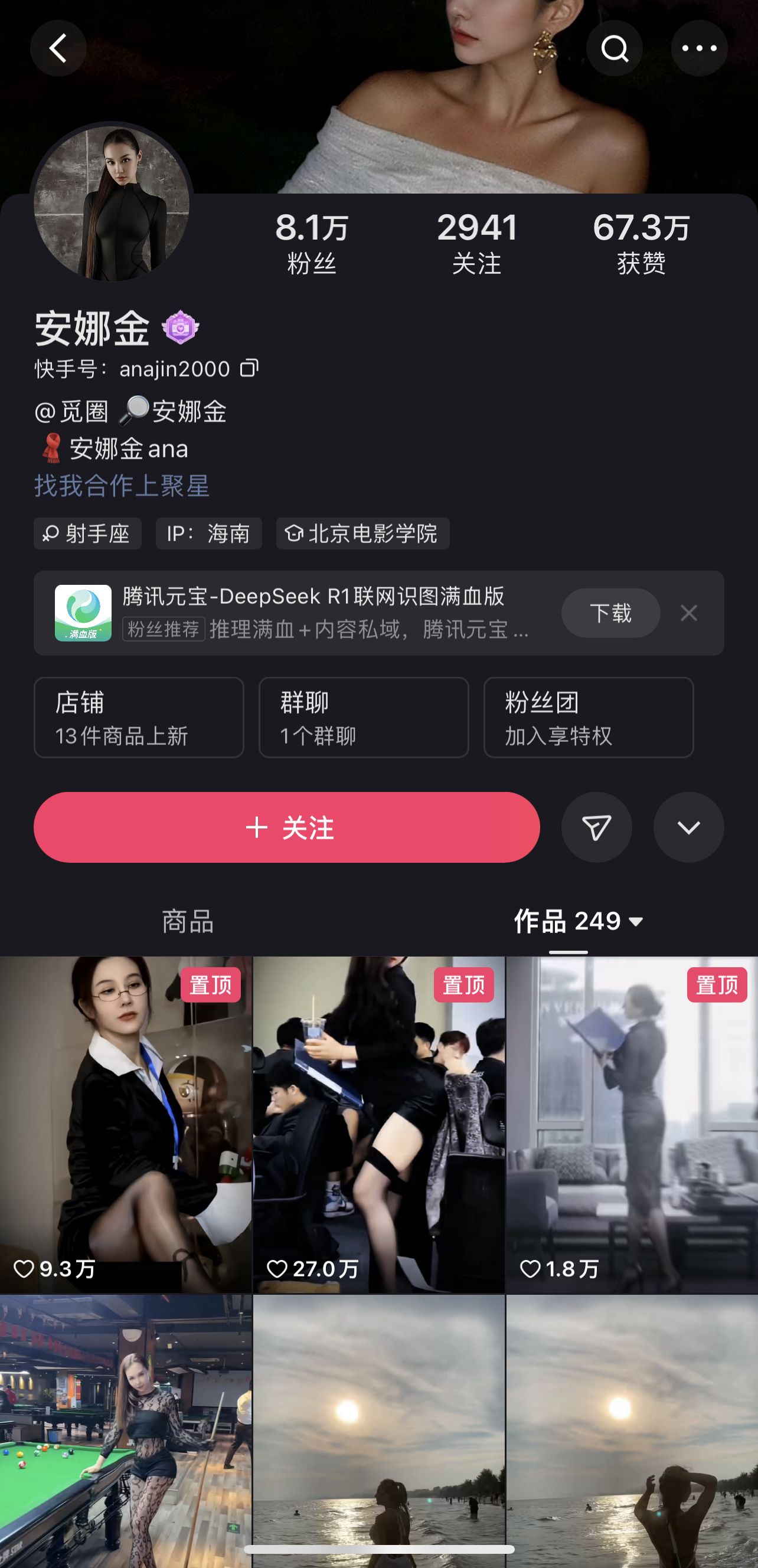The width and height of the screenshot is (758, 1568).
Task: Send a private message via paper-plane icon
Action: point(596,827)
